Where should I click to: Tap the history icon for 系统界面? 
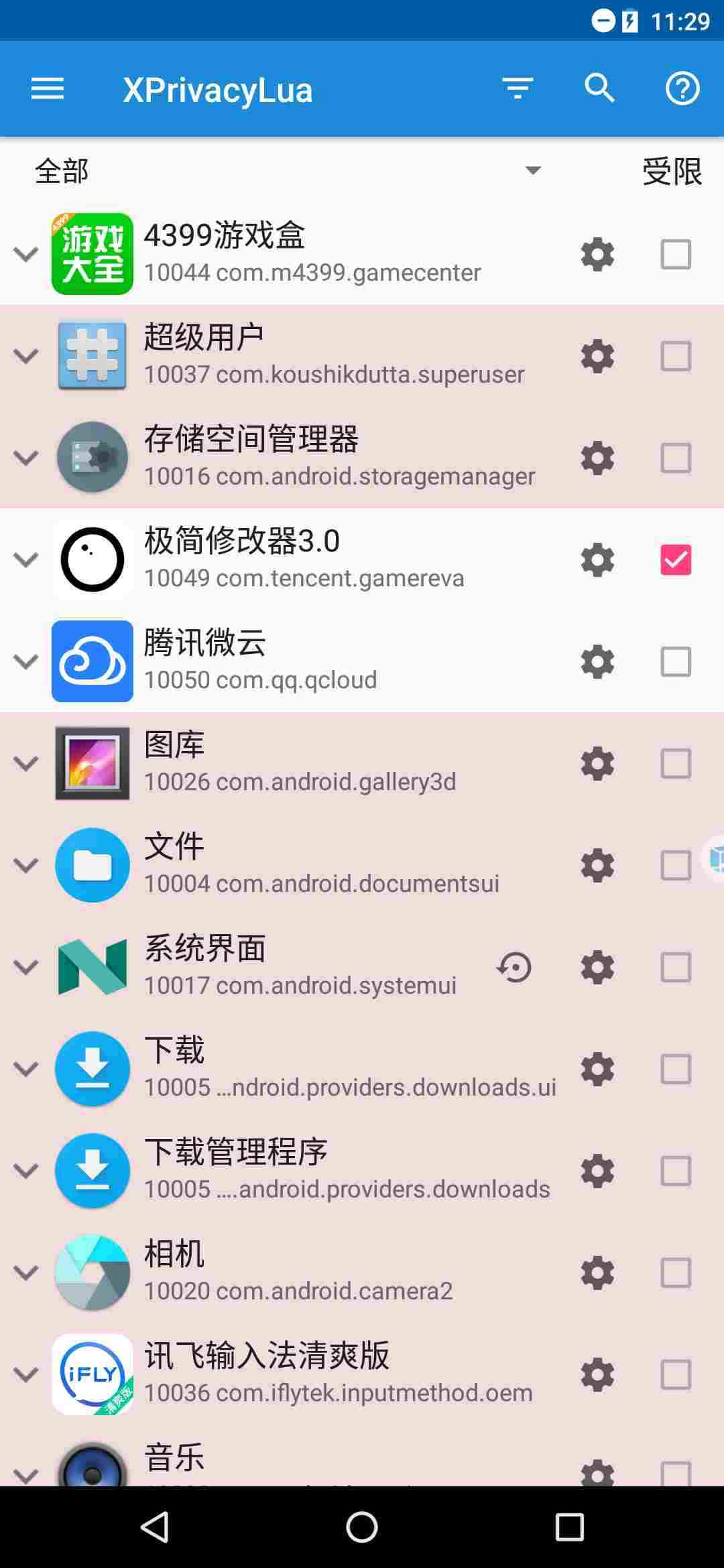pyautogui.click(x=514, y=968)
